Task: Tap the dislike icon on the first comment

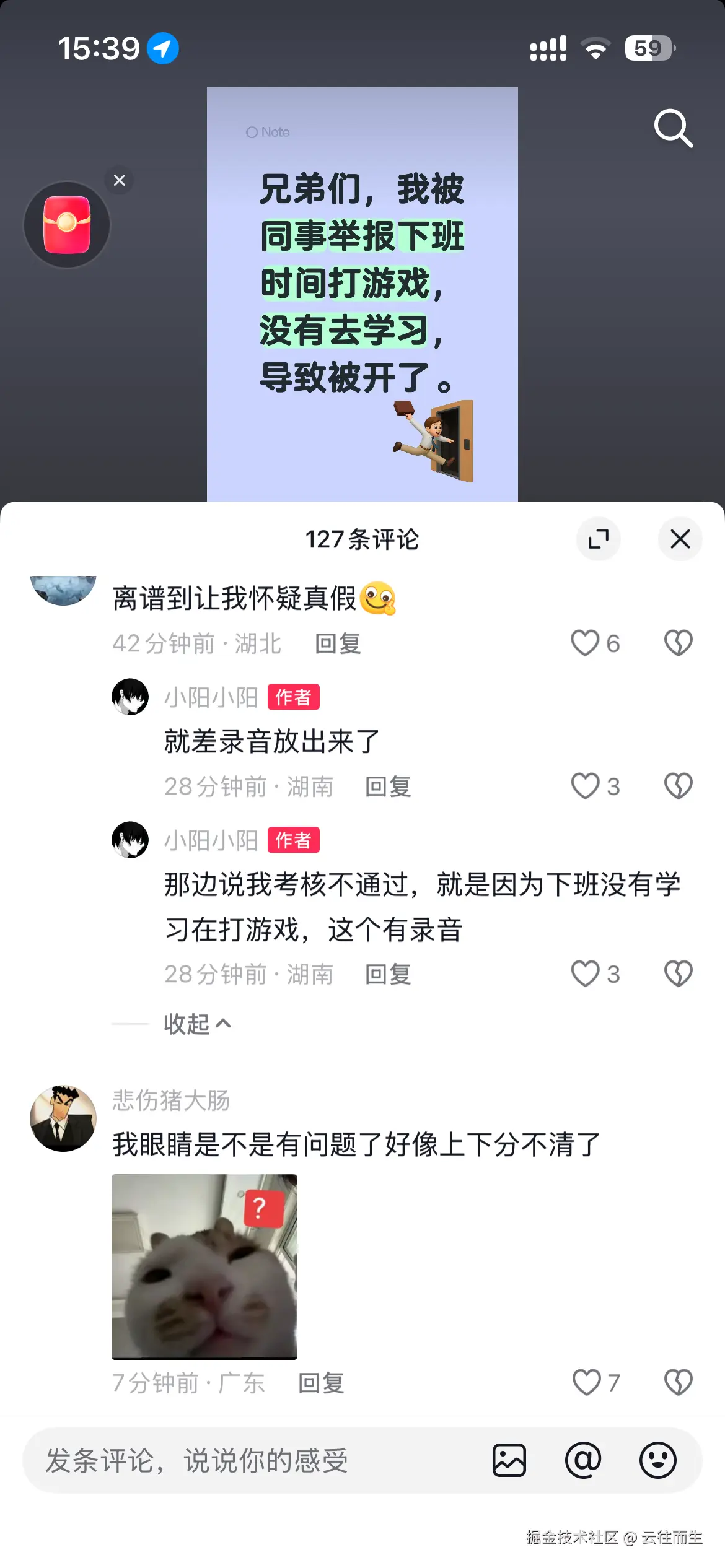Action: [x=679, y=644]
